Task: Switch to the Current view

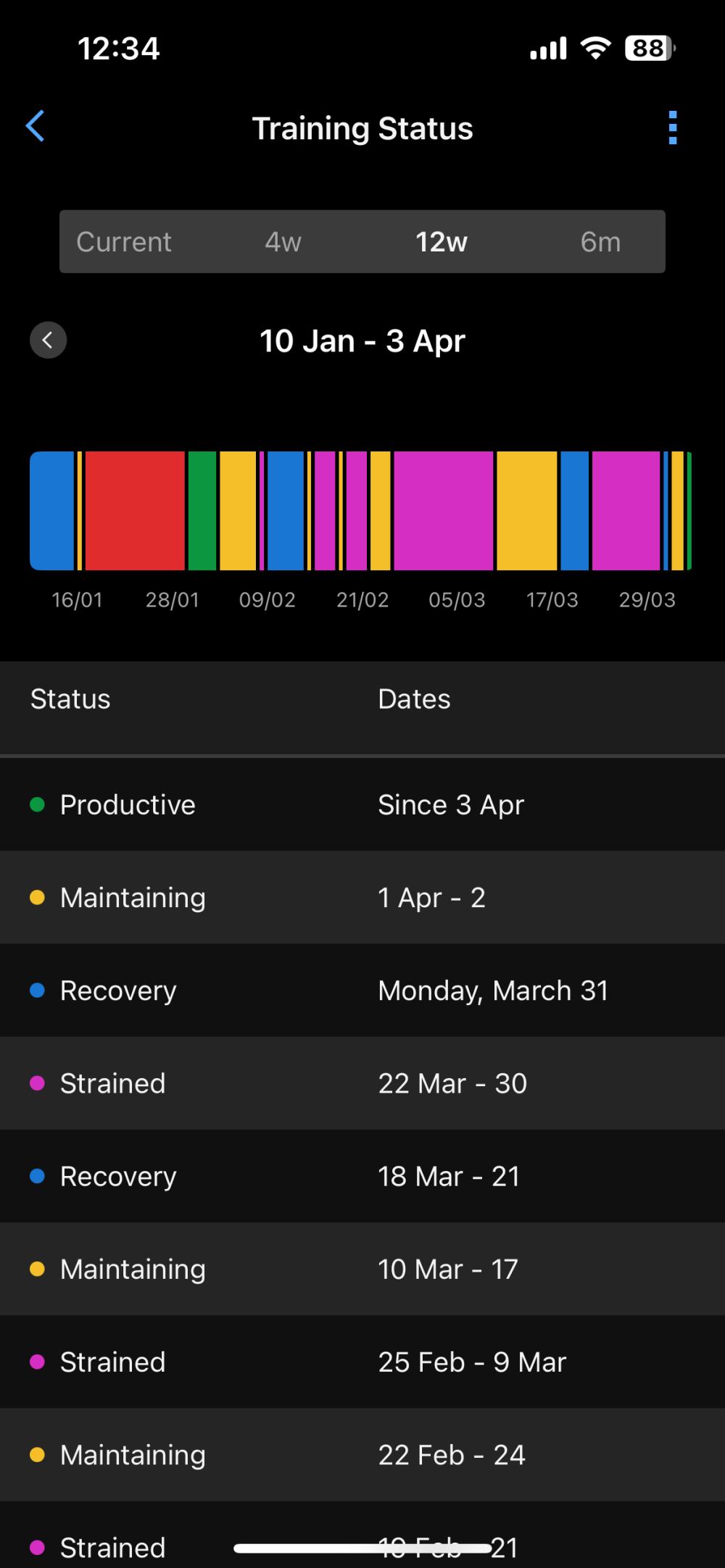Action: 124,241
